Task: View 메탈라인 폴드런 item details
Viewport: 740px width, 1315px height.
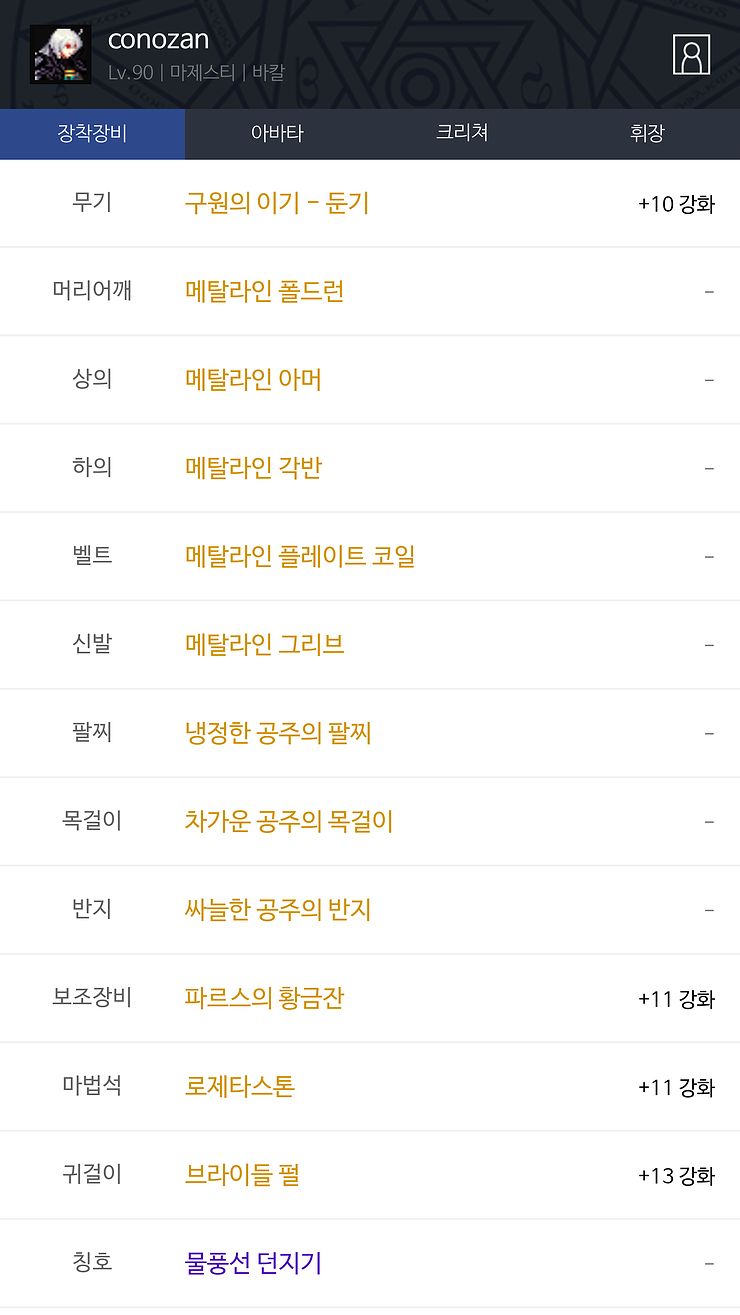Action: (x=265, y=291)
